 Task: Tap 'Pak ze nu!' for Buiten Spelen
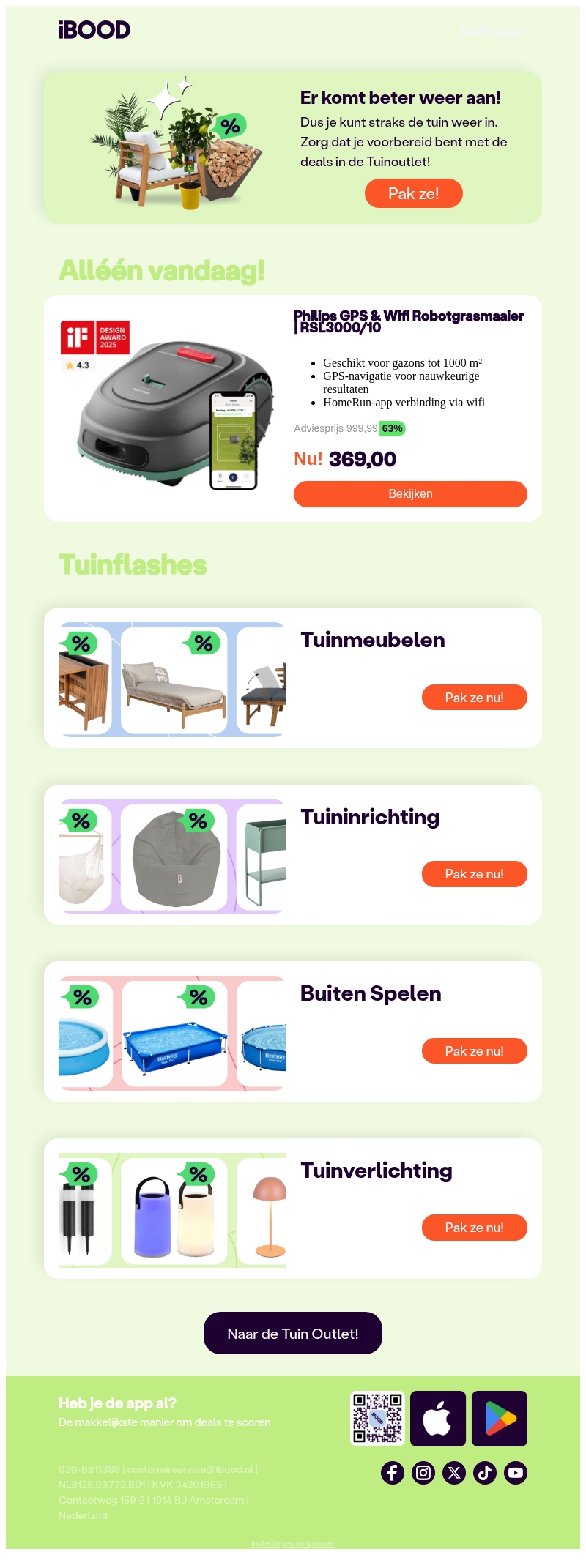(x=474, y=1051)
